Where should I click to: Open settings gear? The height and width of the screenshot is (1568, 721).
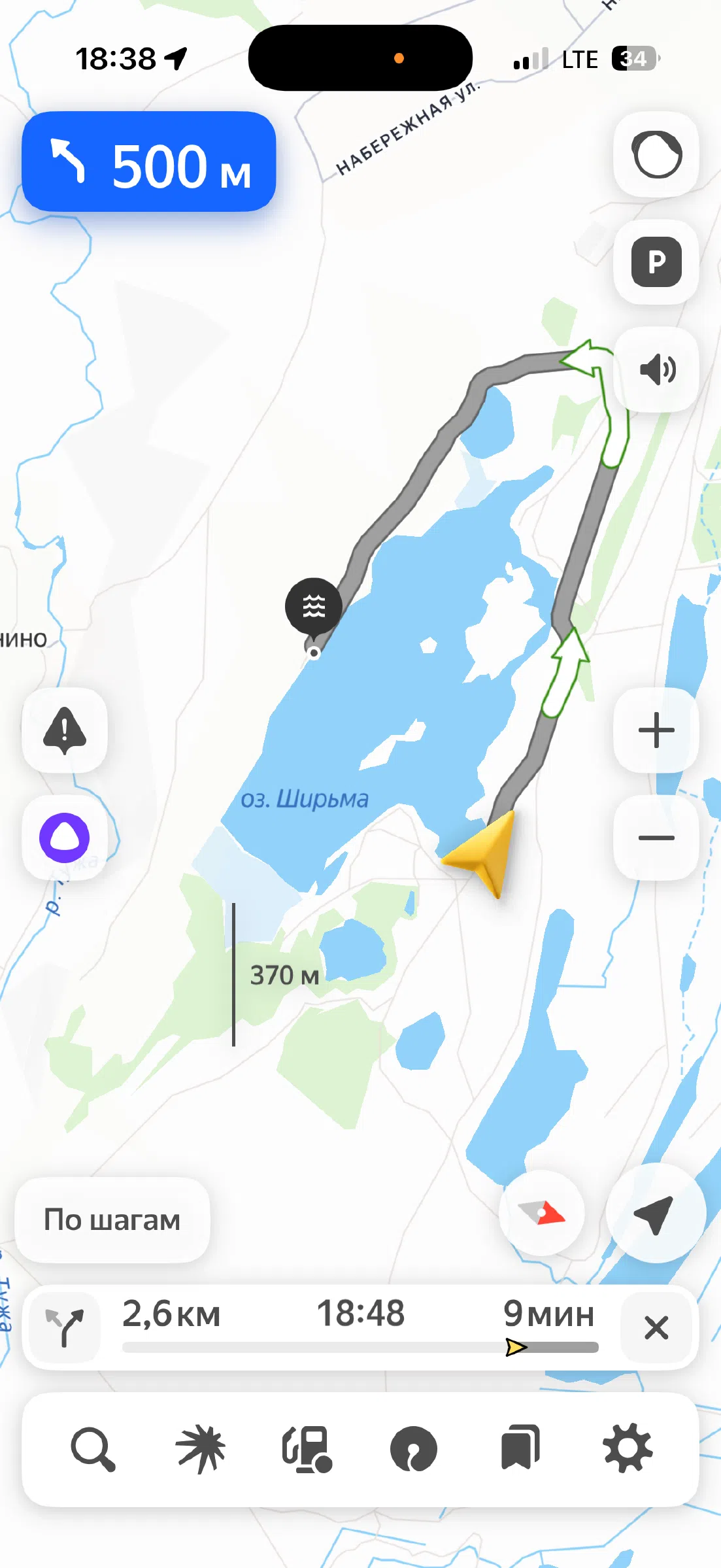pos(628,1449)
